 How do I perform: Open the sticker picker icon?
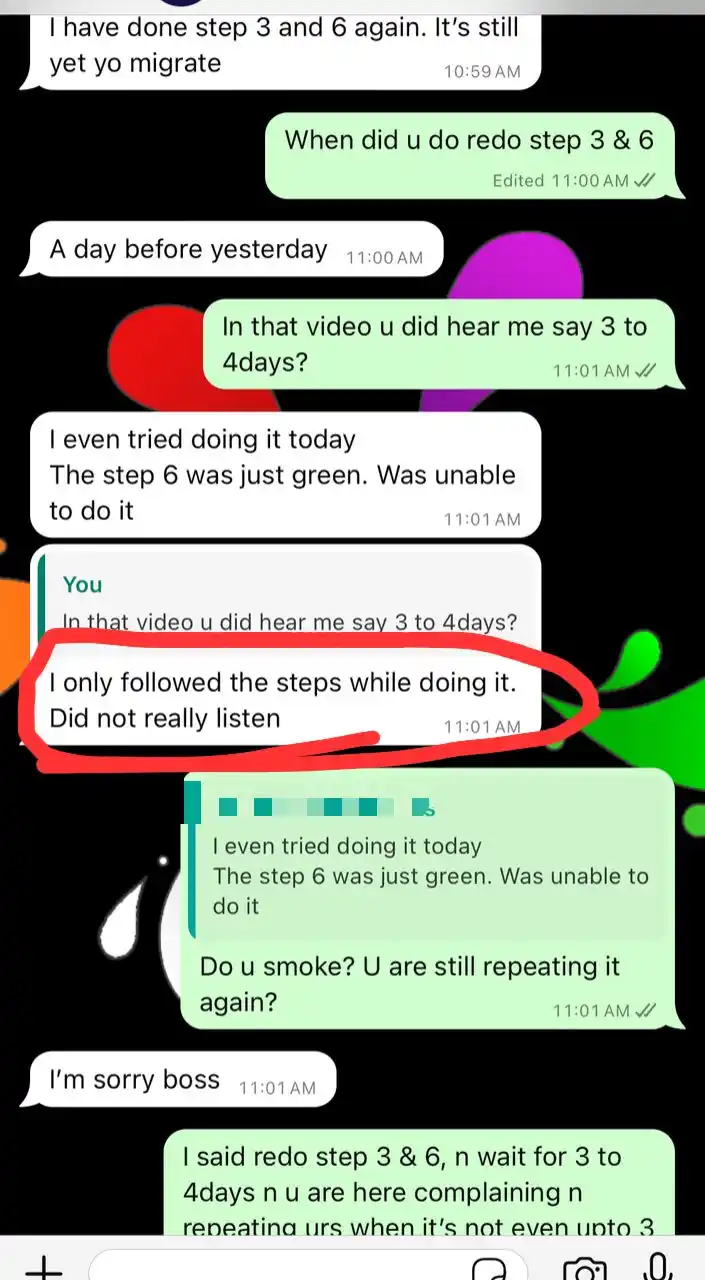pyautogui.click(x=493, y=1268)
